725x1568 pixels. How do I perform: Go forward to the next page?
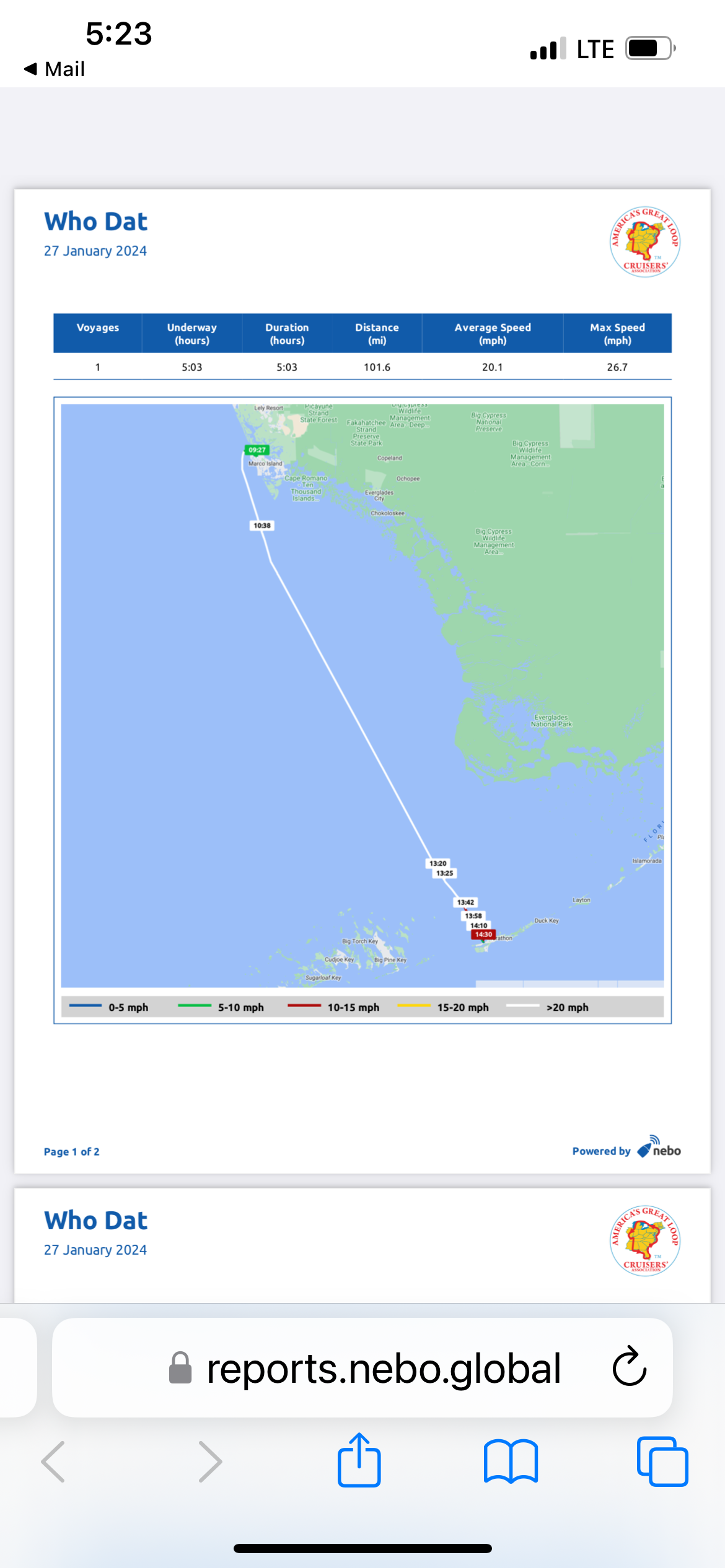pyautogui.click(x=209, y=1462)
